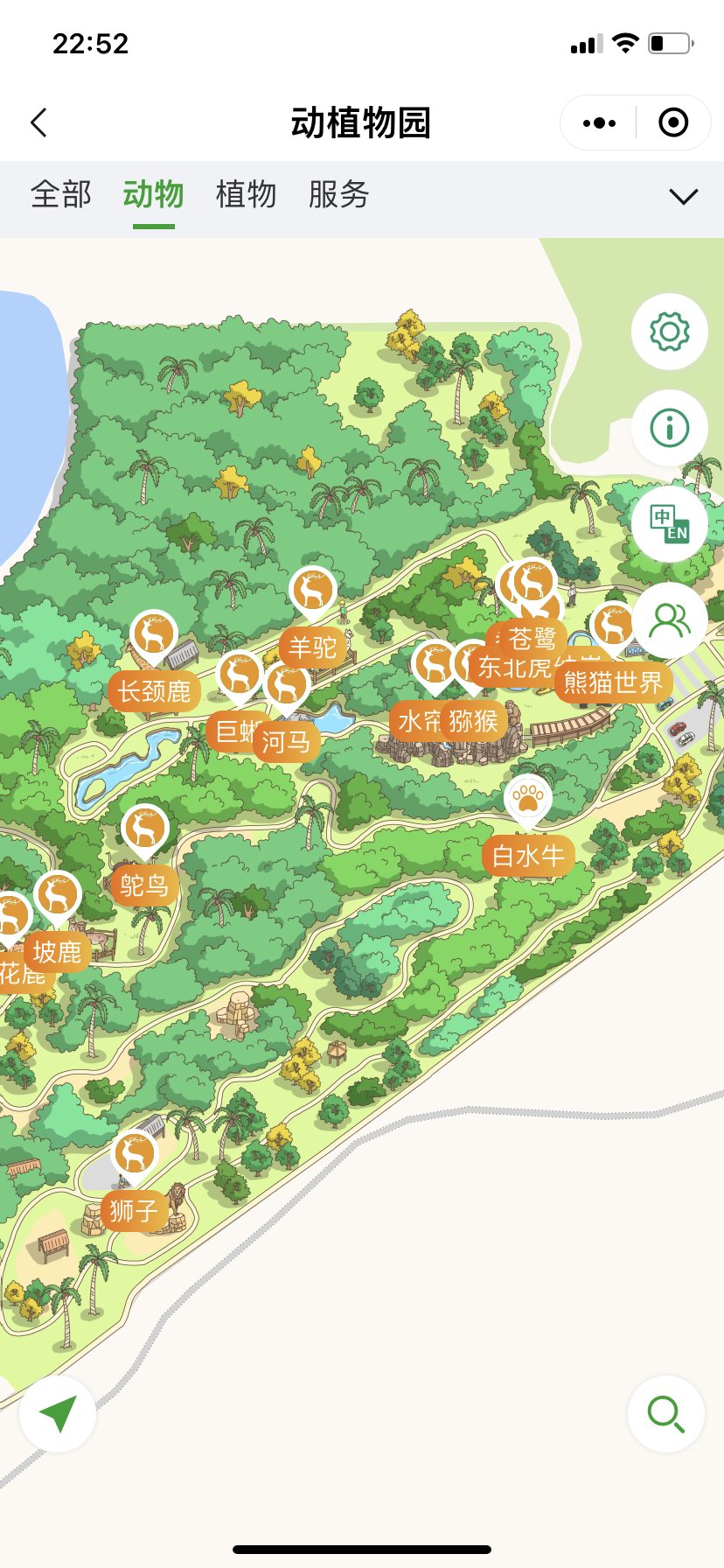The image size is (724, 1568).
Task: Open the visitor group icon below the language switch
Action: click(x=668, y=619)
